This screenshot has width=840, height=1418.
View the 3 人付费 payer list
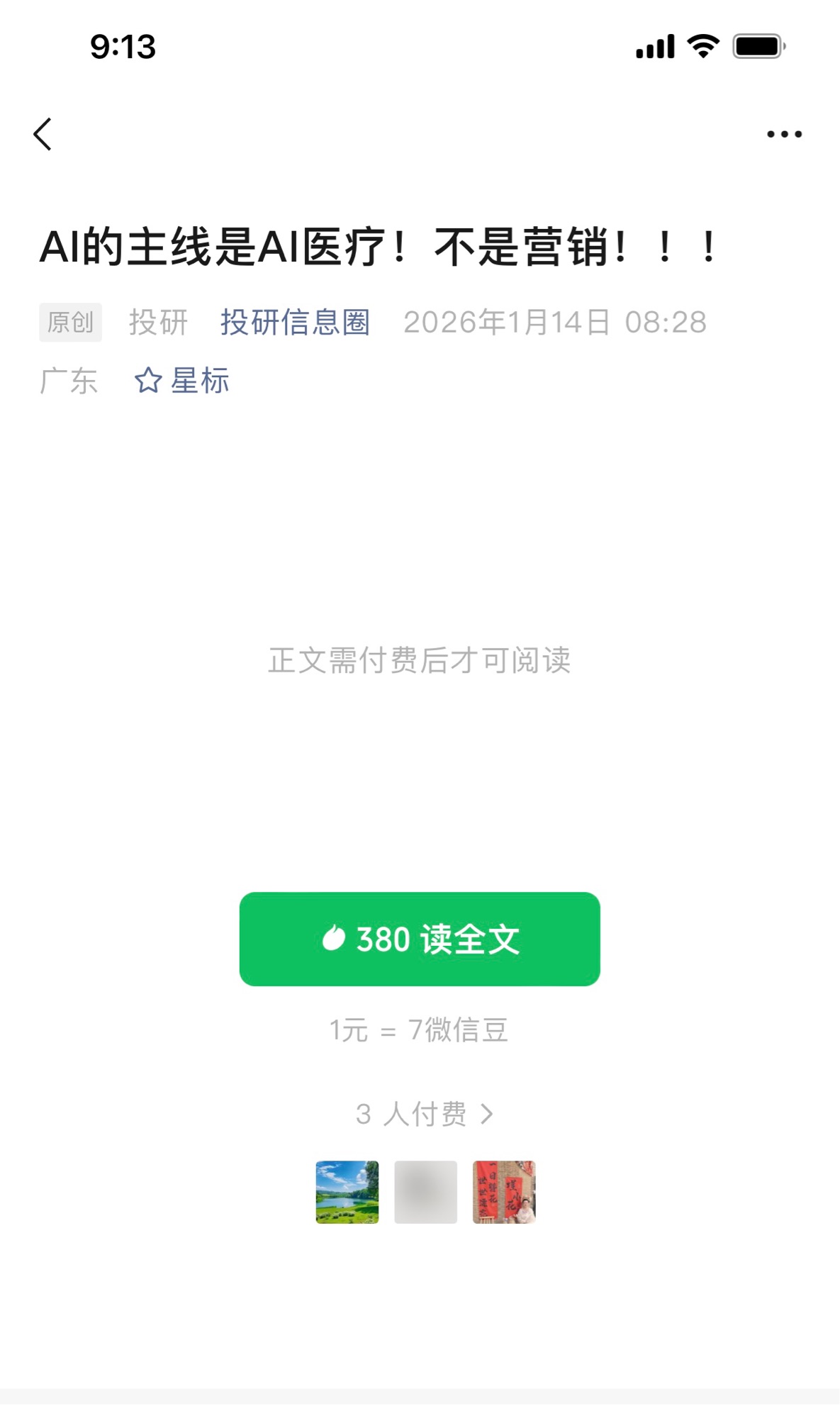click(424, 1114)
